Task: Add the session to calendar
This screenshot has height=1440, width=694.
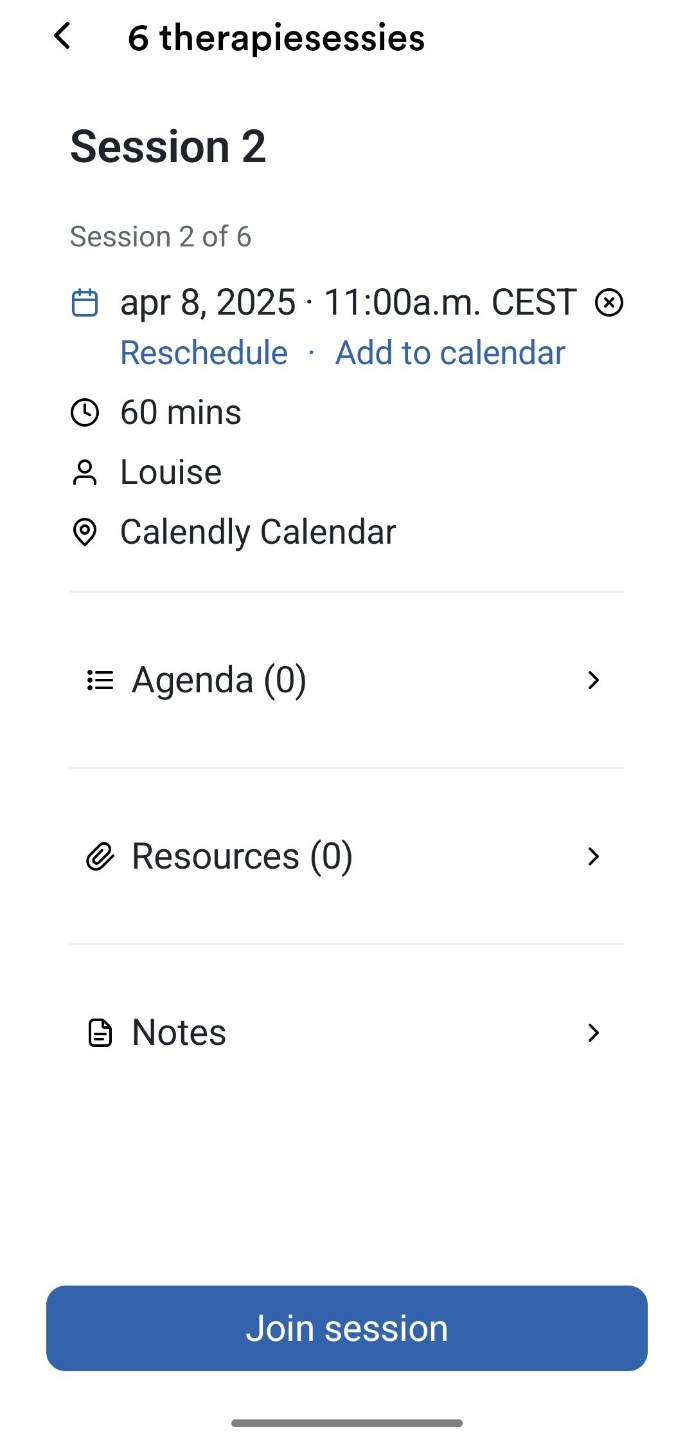Action: click(450, 353)
